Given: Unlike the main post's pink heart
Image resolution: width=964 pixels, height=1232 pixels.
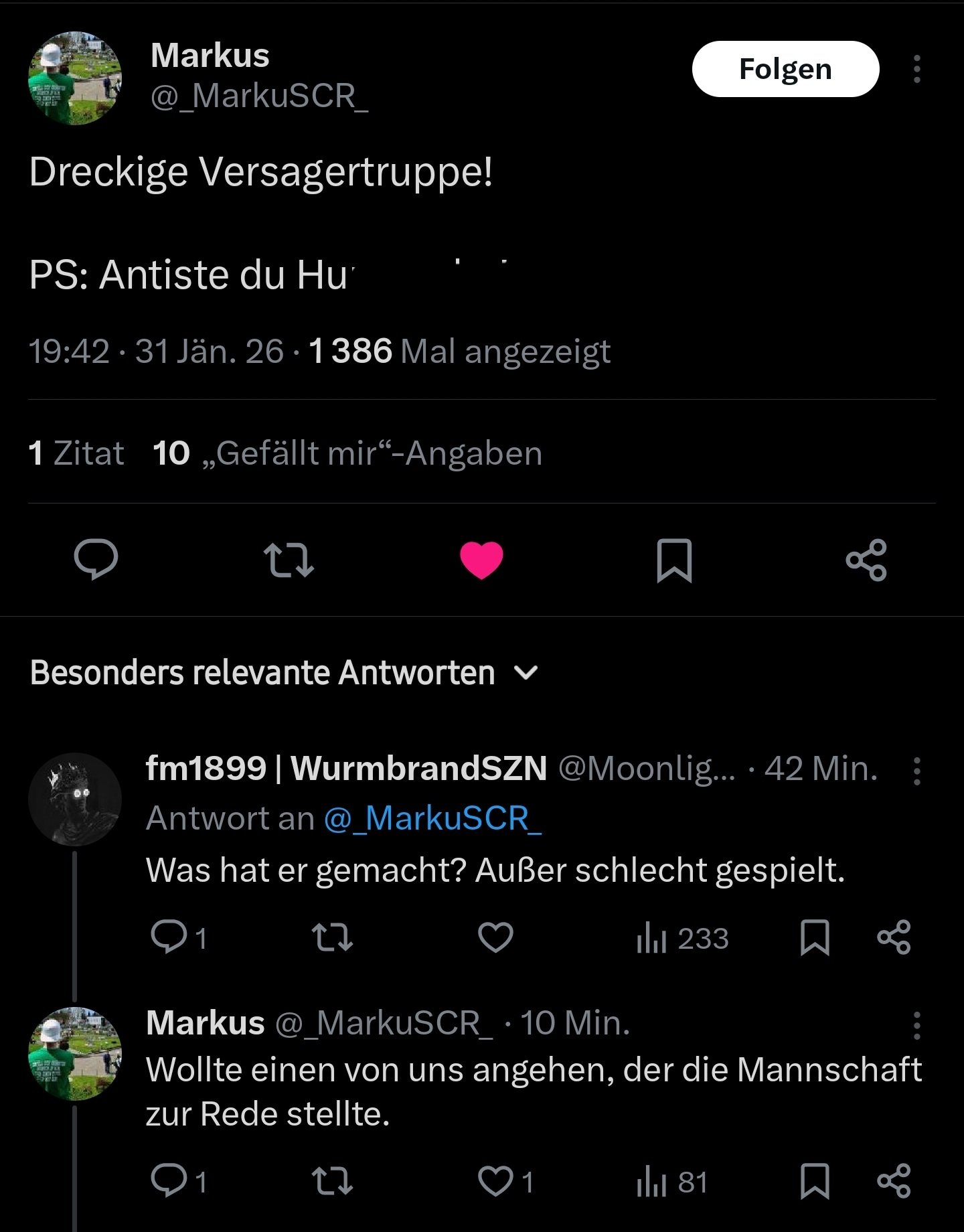Looking at the screenshot, I should click(481, 559).
